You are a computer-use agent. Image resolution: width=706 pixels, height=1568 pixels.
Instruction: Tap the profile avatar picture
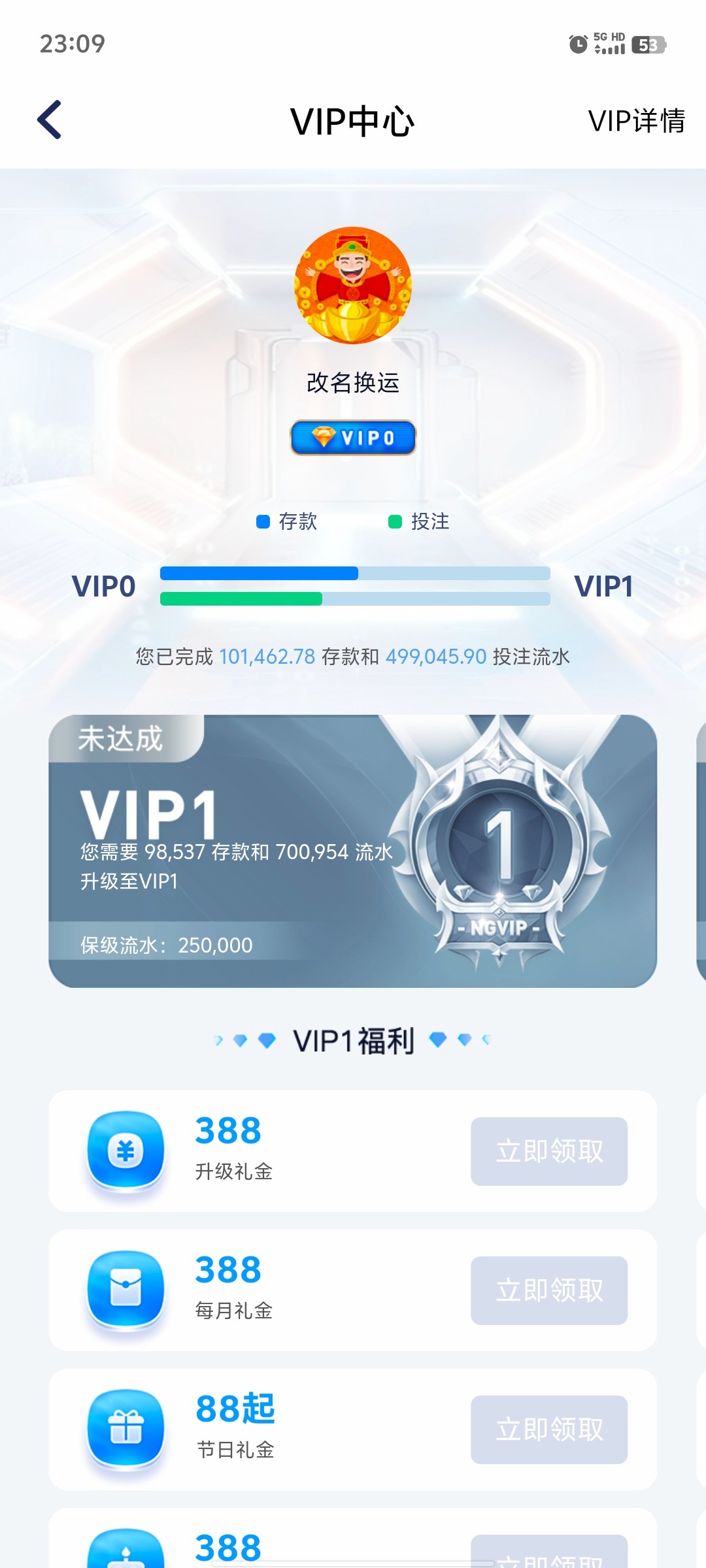353,286
